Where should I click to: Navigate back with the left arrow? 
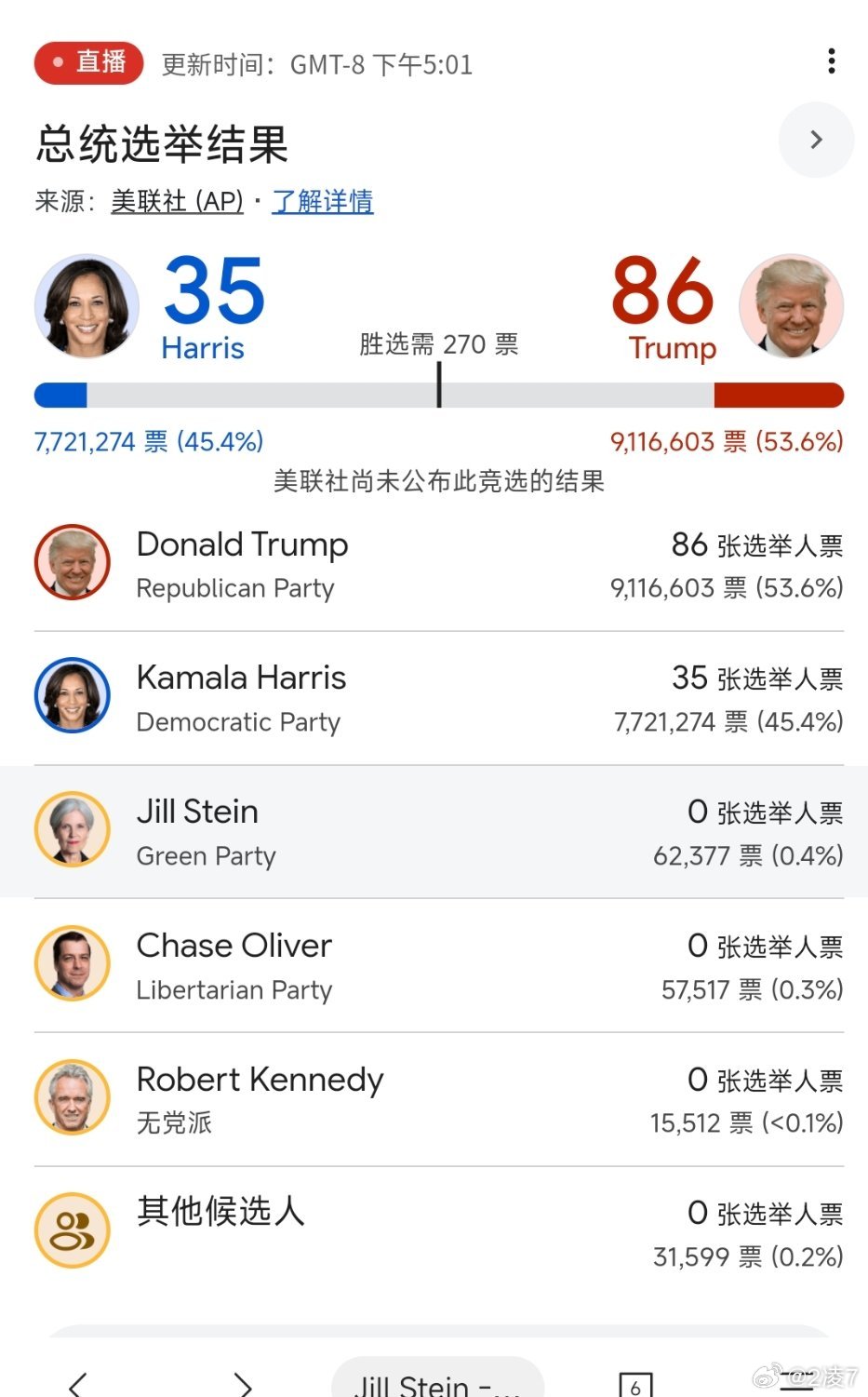(79, 1384)
